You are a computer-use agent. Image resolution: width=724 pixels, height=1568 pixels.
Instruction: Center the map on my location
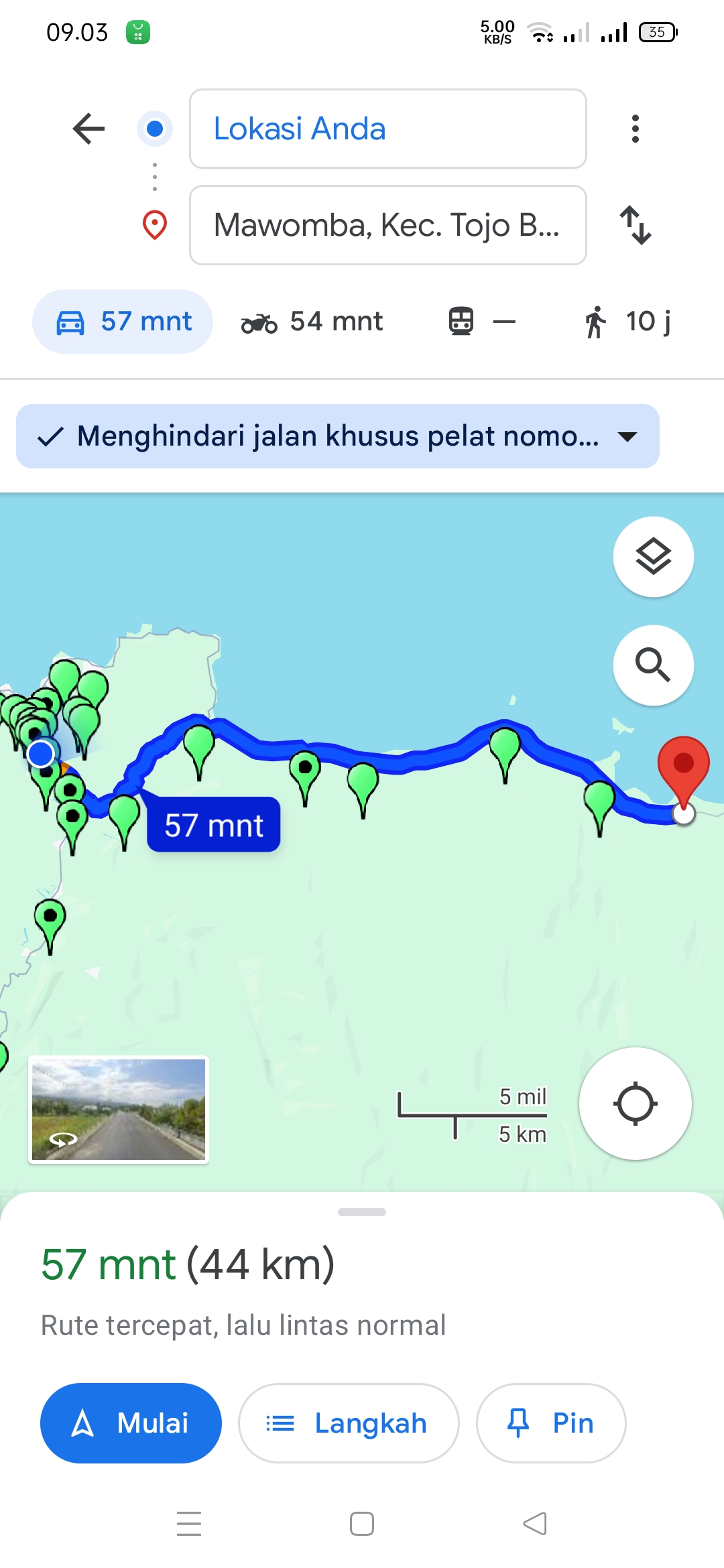635,1103
